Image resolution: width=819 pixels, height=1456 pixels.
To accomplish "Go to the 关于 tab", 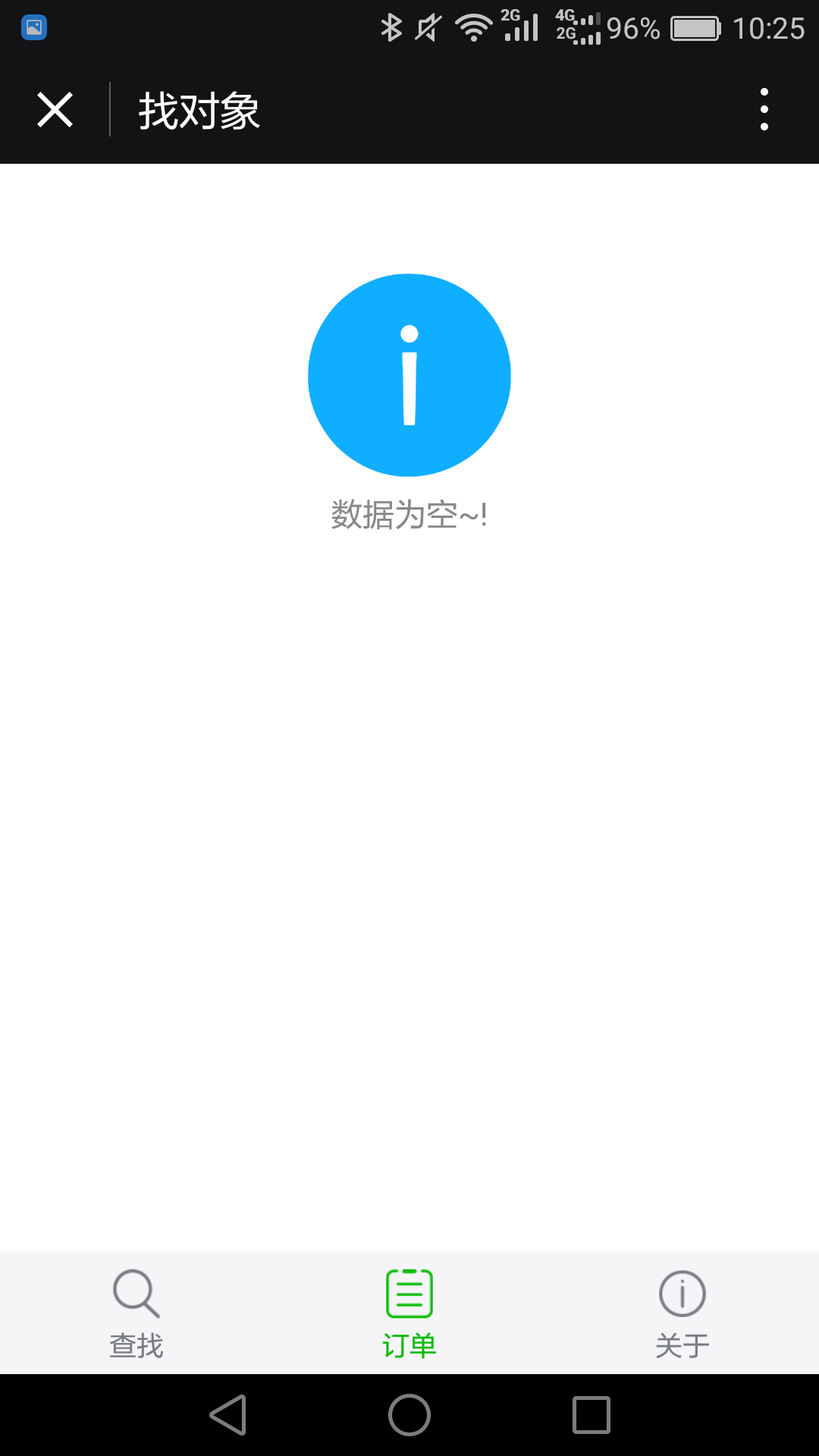I will 682,1313.
